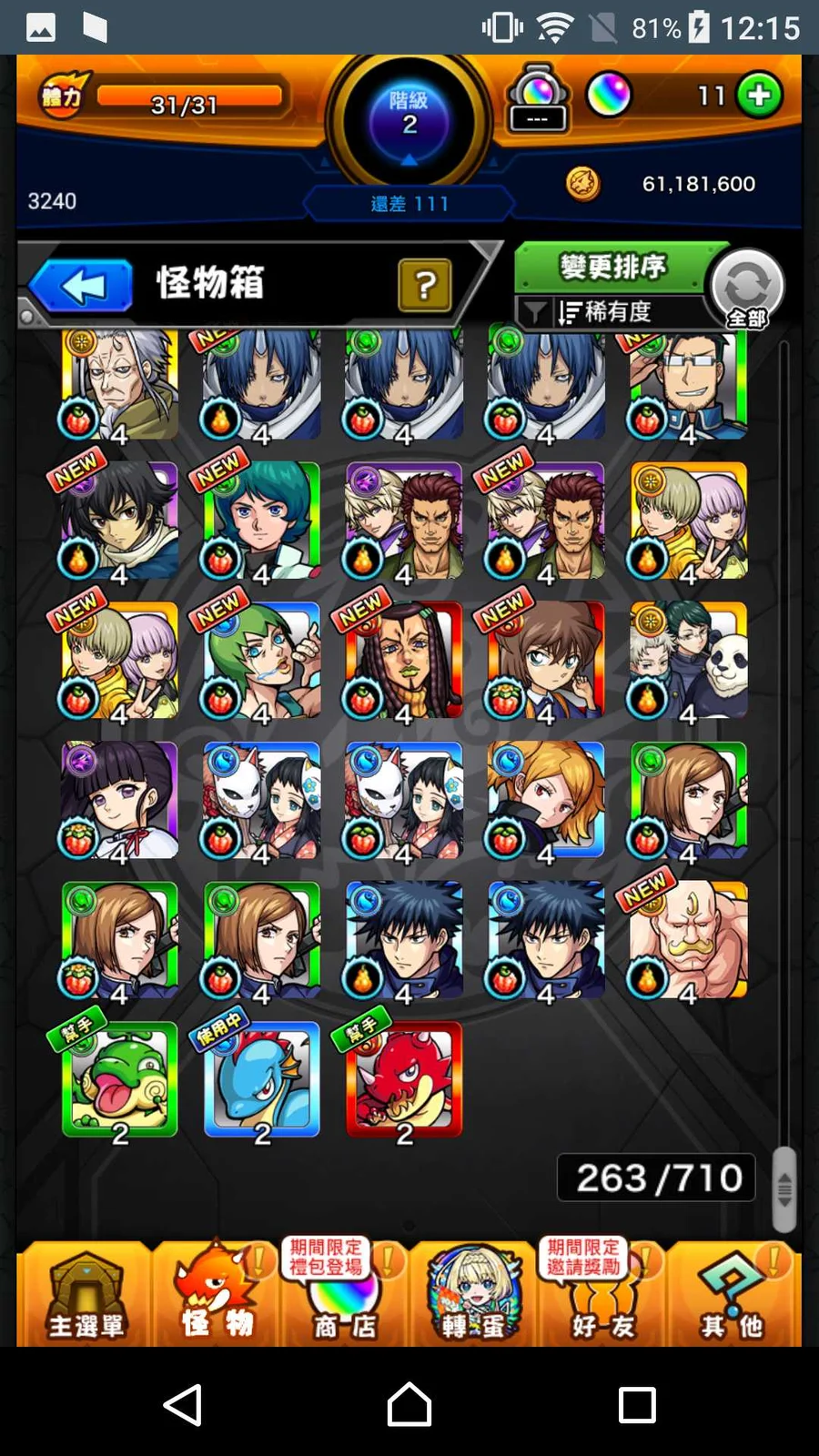Tap the 變更排序 sort button
This screenshot has width=819, height=1456.
tap(613, 268)
